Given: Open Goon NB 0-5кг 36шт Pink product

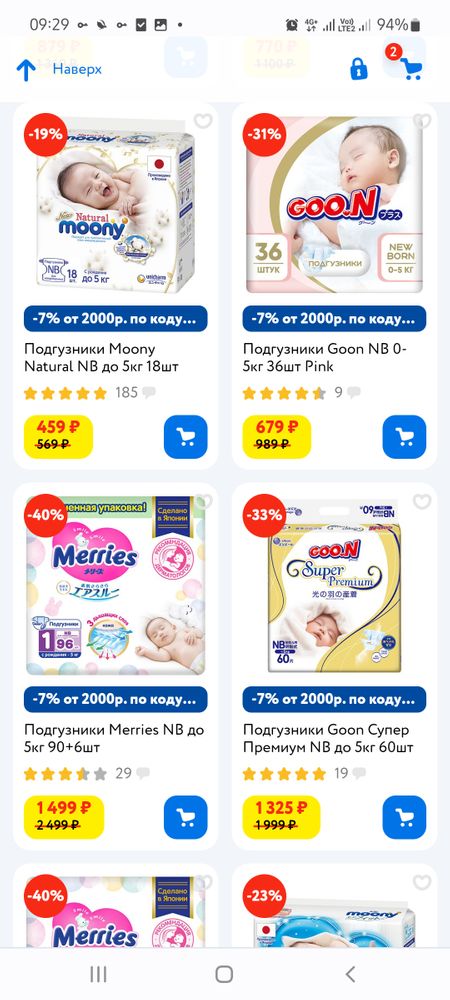Looking at the screenshot, I should tap(325, 358).
